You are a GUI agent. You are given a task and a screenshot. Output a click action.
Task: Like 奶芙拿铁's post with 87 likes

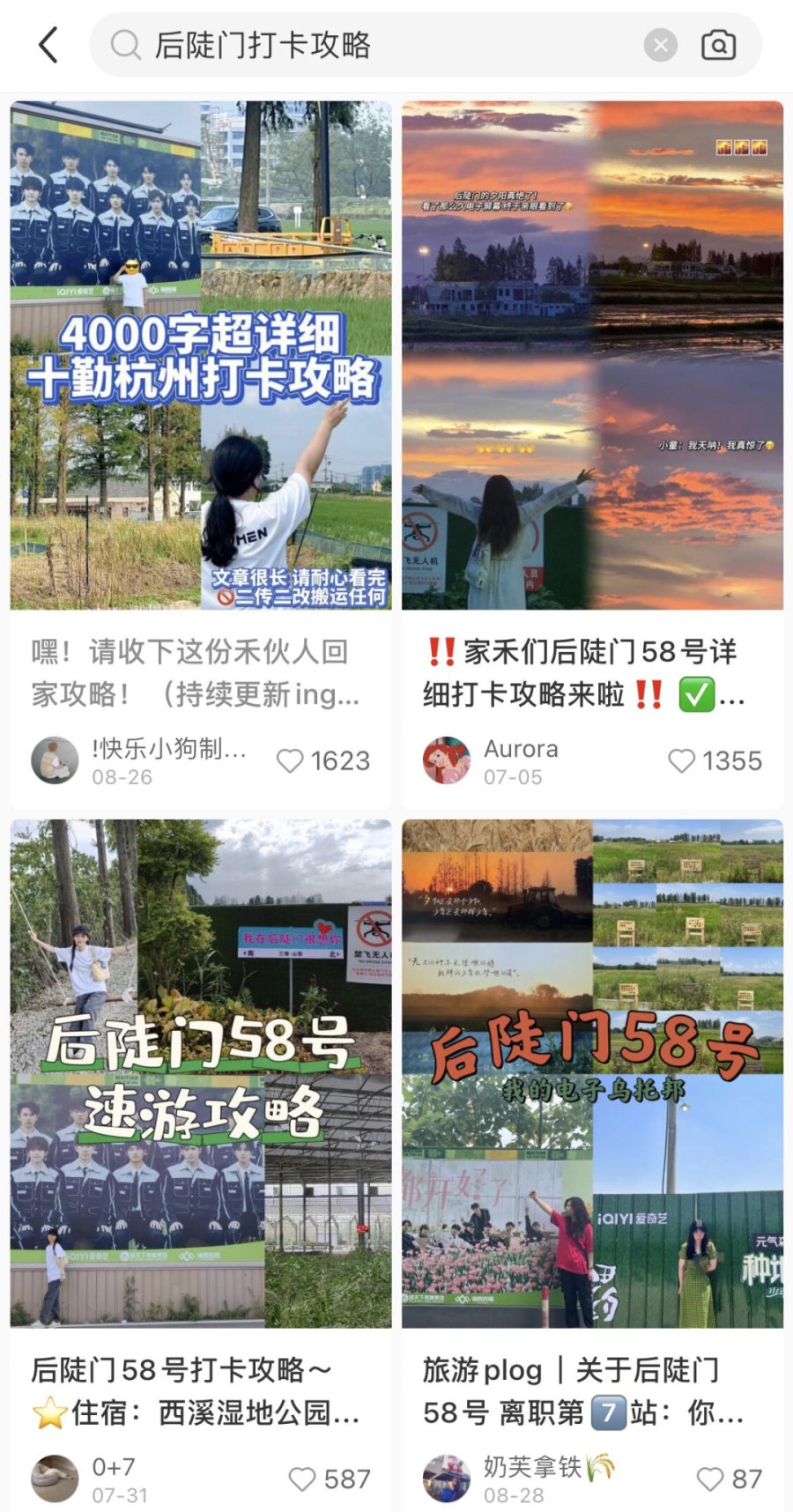coord(709,1479)
